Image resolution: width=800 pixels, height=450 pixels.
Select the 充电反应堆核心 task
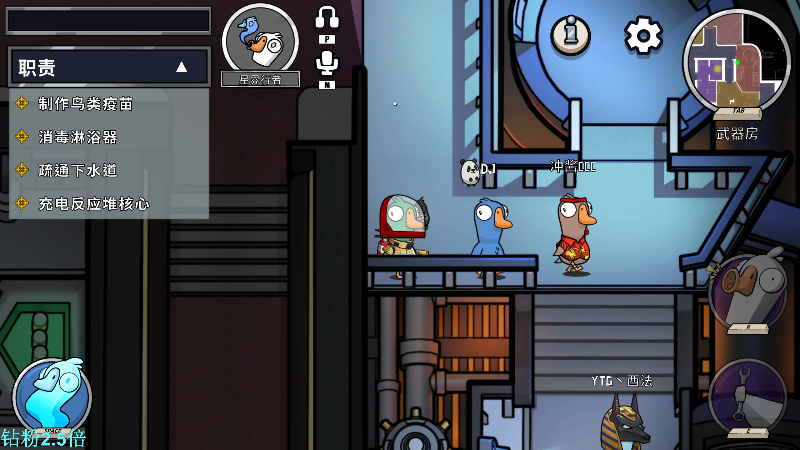93,203
